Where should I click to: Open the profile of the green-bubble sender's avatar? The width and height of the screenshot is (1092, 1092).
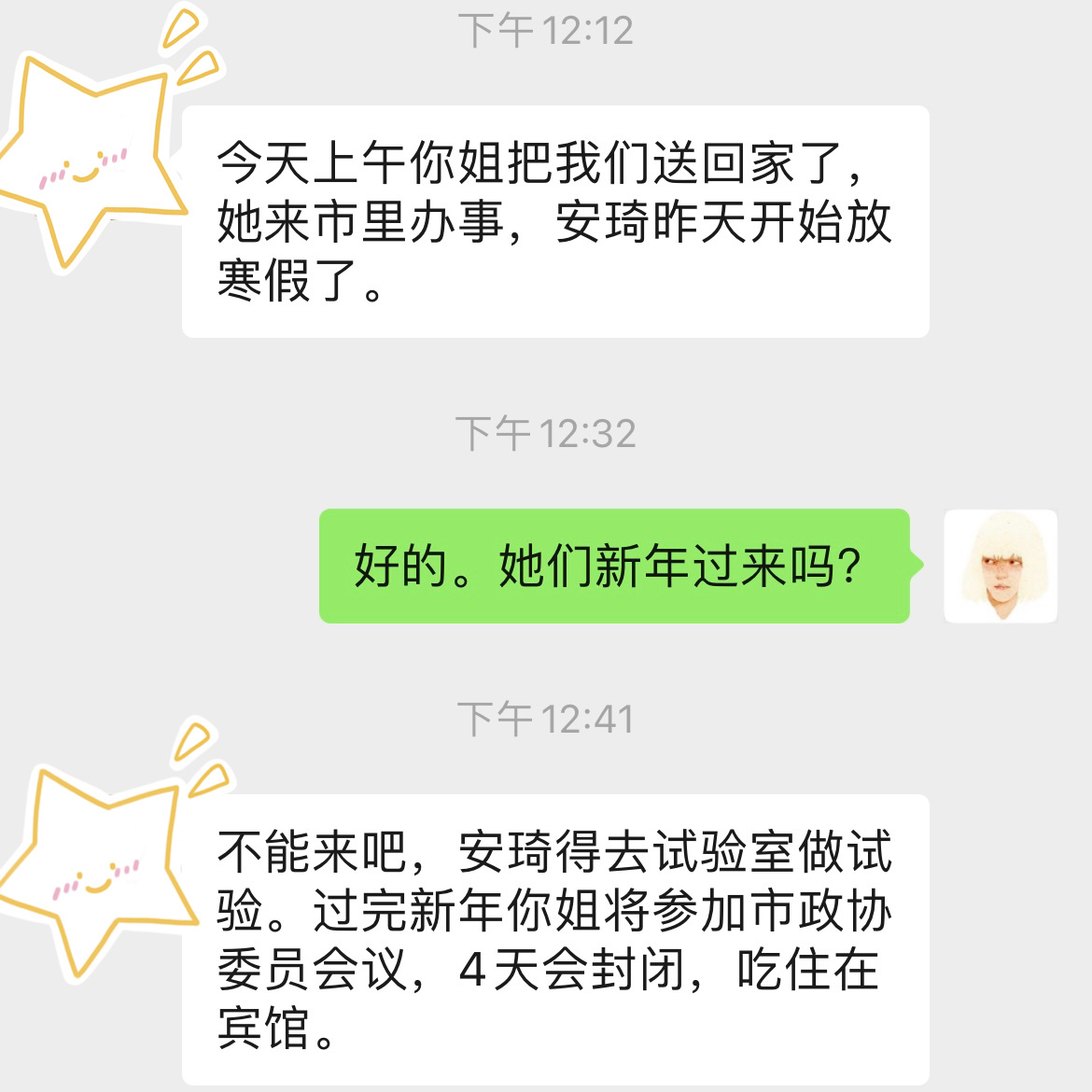coord(1001,566)
